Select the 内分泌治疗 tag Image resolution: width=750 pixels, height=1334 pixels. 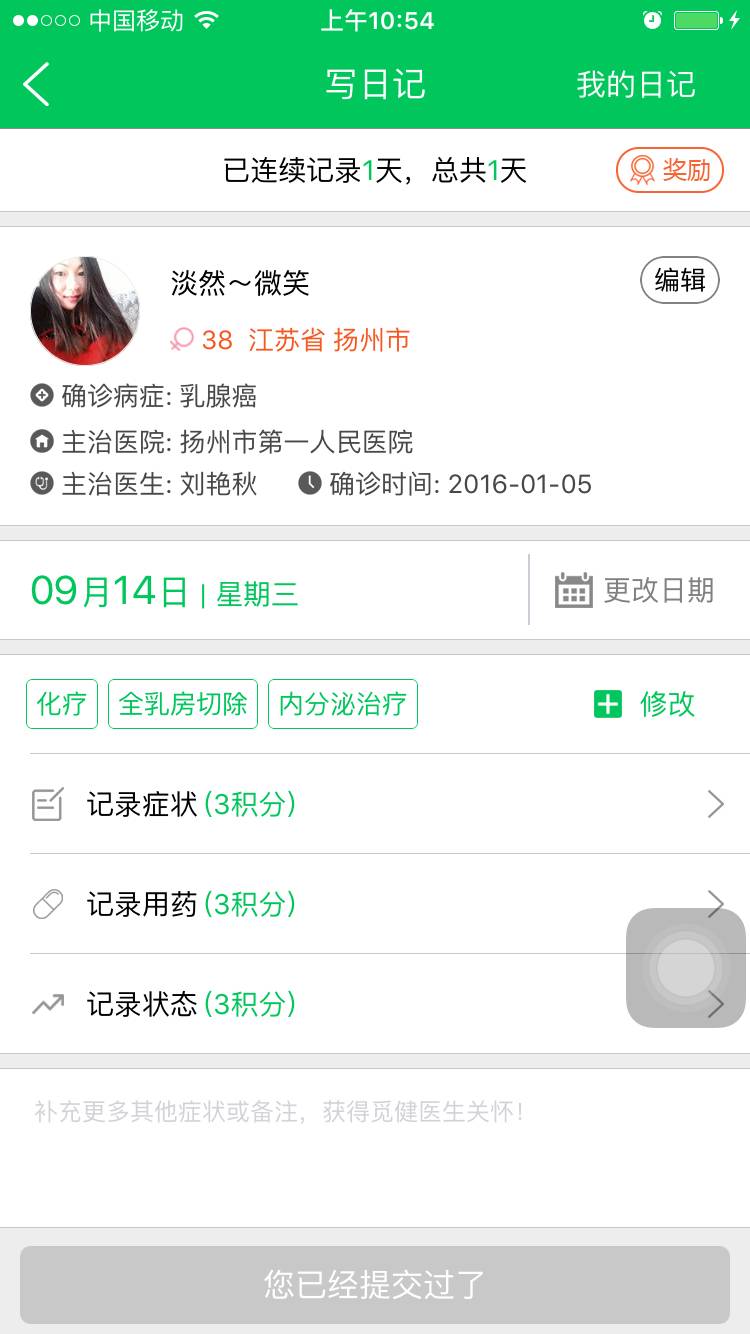pyautogui.click(x=343, y=704)
